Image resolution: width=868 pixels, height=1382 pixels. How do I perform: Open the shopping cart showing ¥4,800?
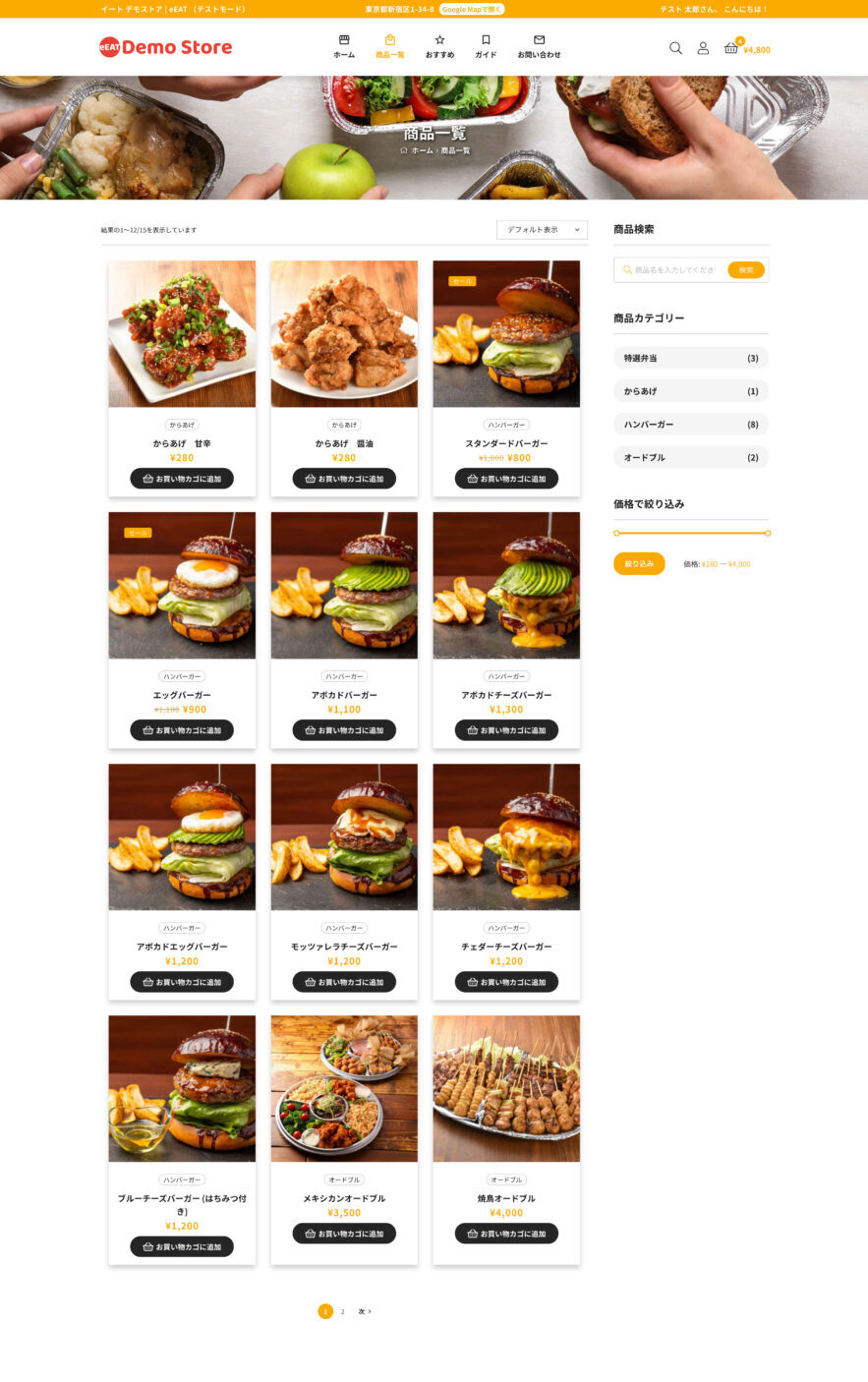[x=746, y=48]
